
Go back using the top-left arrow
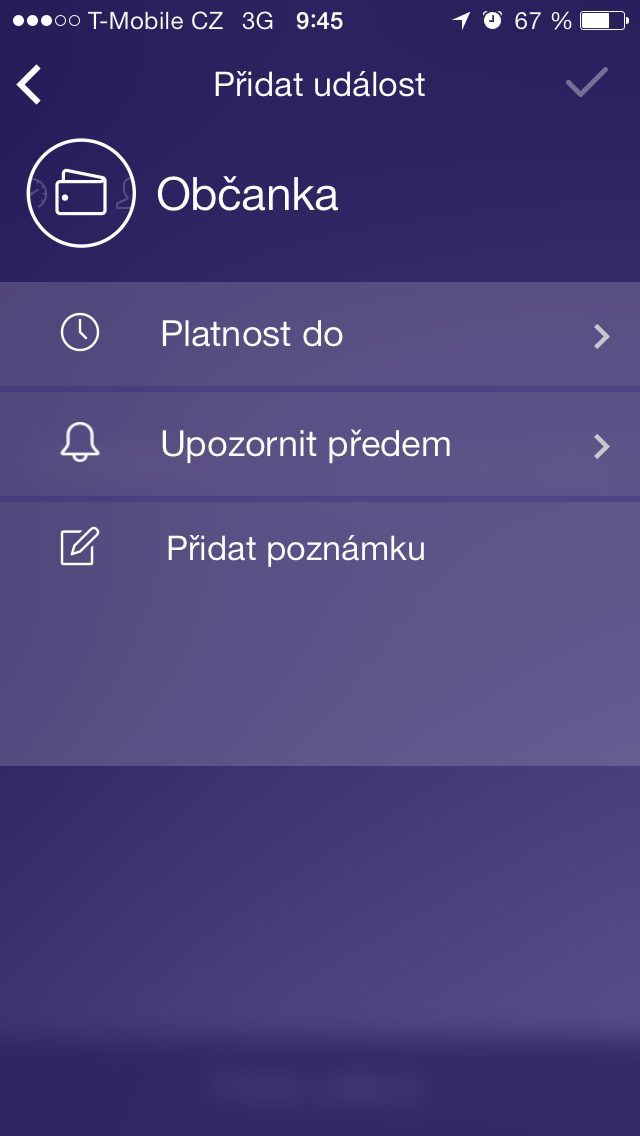tap(30, 85)
